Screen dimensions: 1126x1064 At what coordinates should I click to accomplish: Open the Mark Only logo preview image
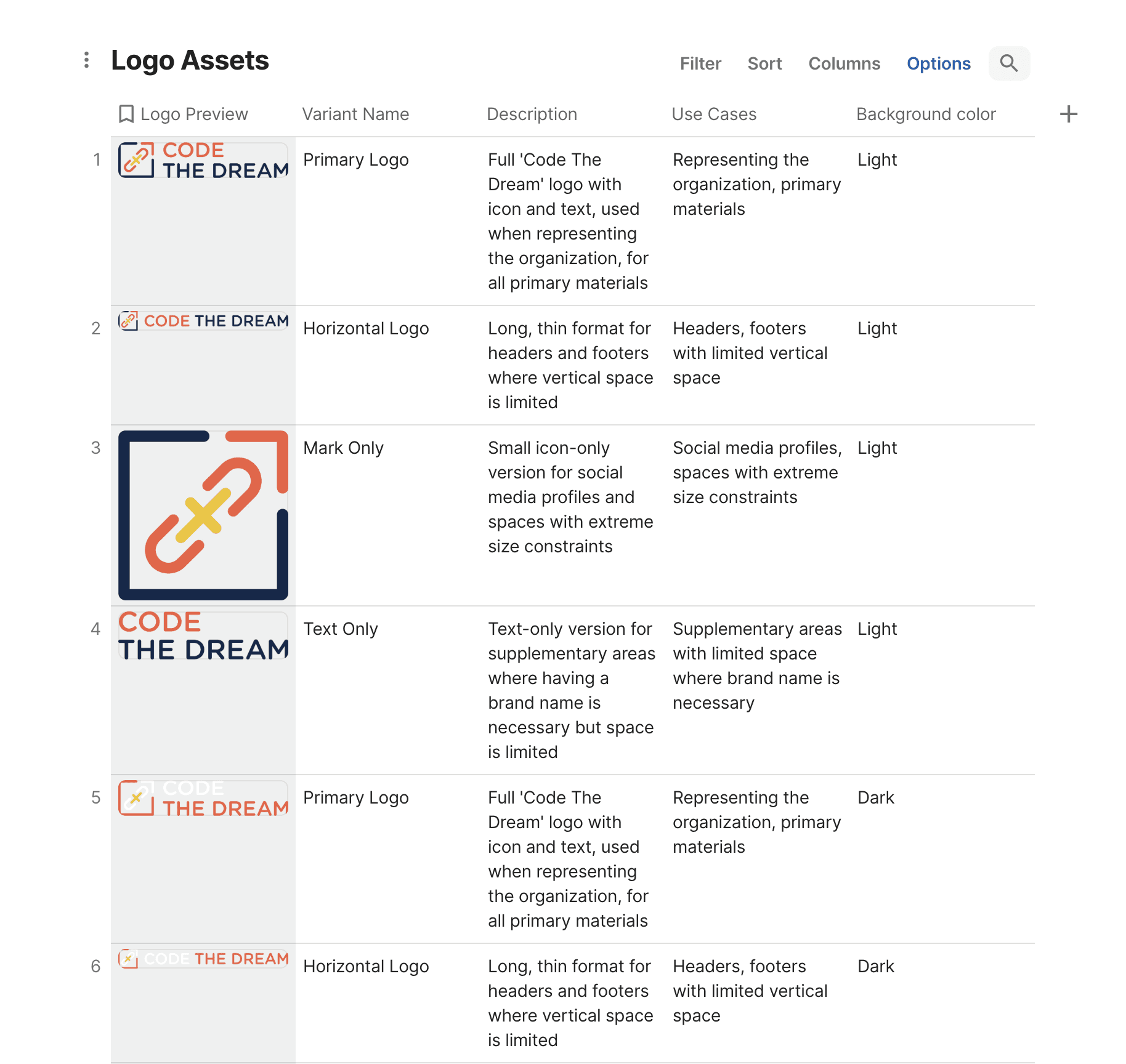203,515
